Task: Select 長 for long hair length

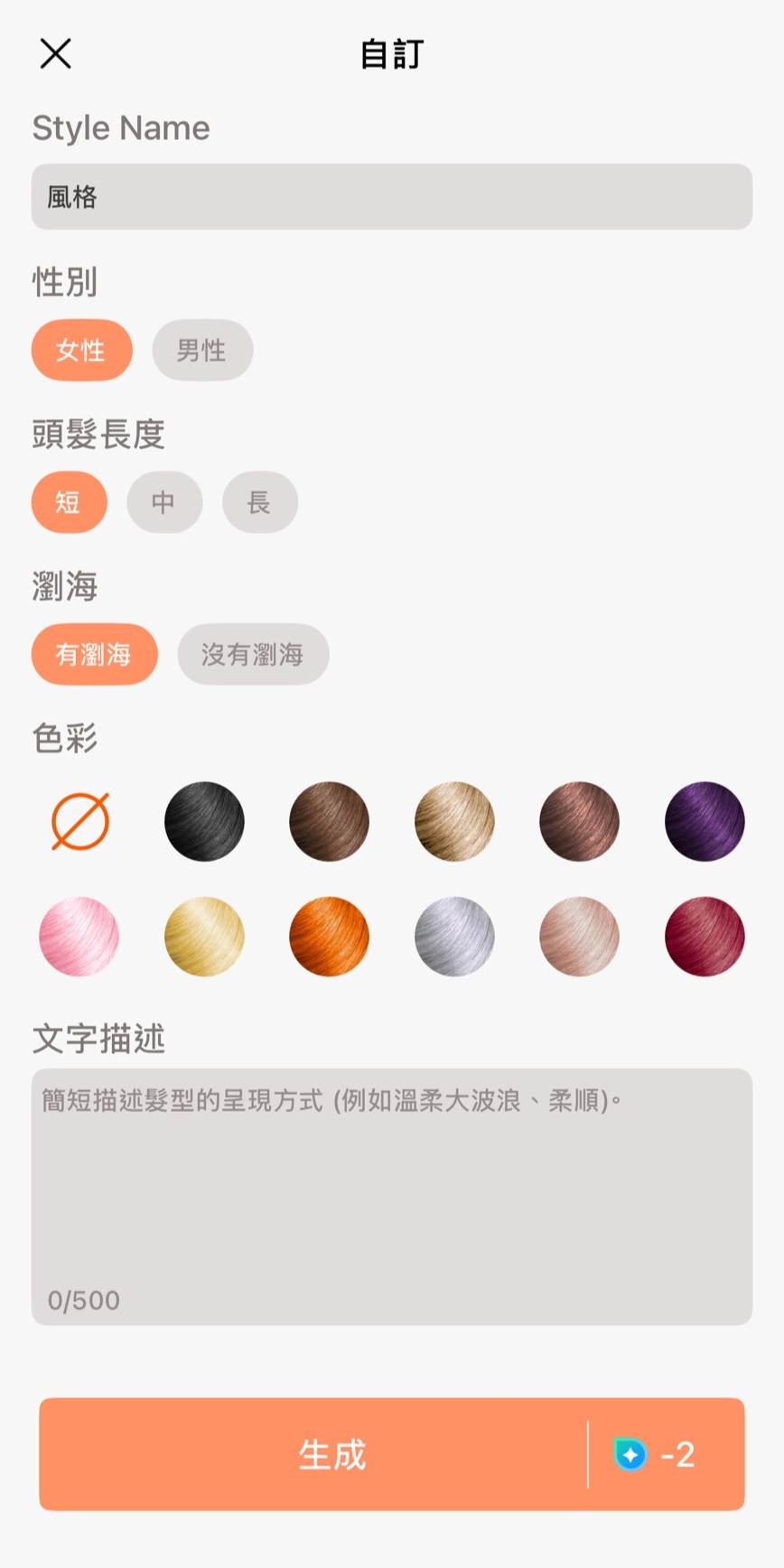Action: [260, 502]
